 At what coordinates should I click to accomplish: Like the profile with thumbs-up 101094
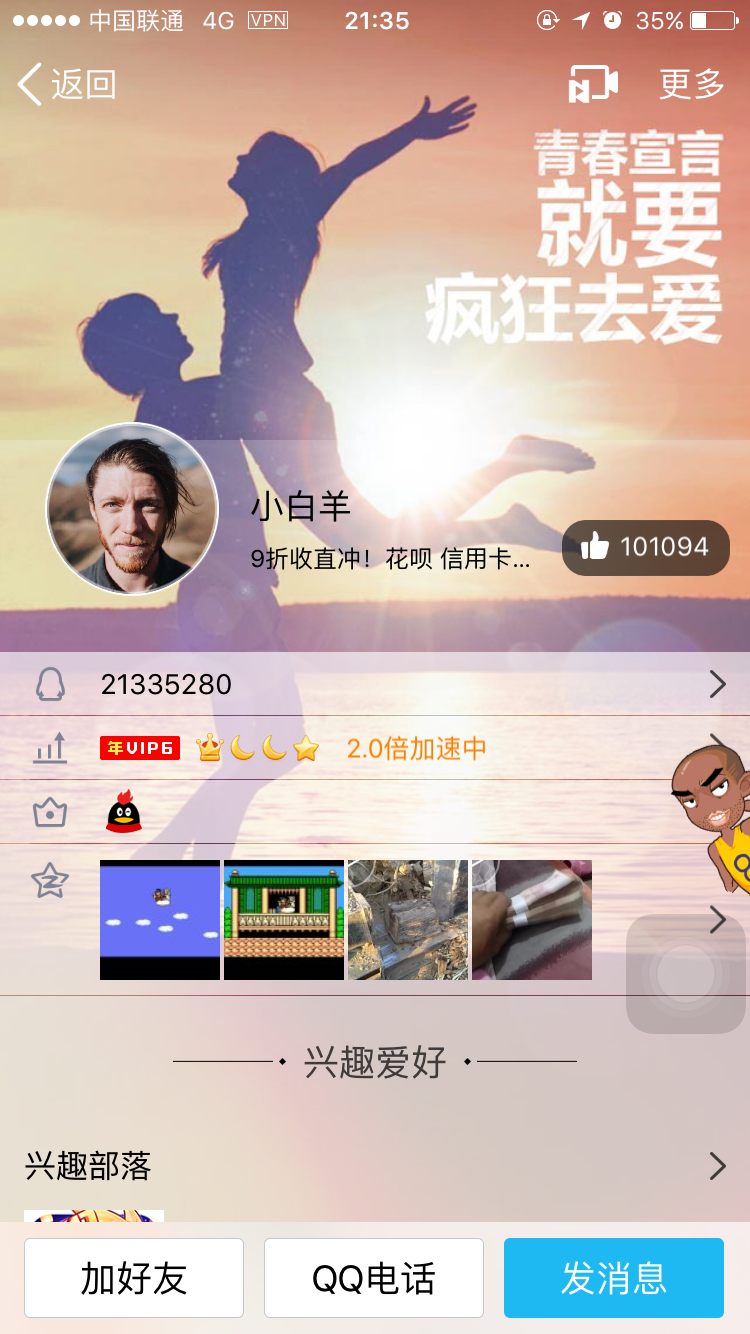646,547
